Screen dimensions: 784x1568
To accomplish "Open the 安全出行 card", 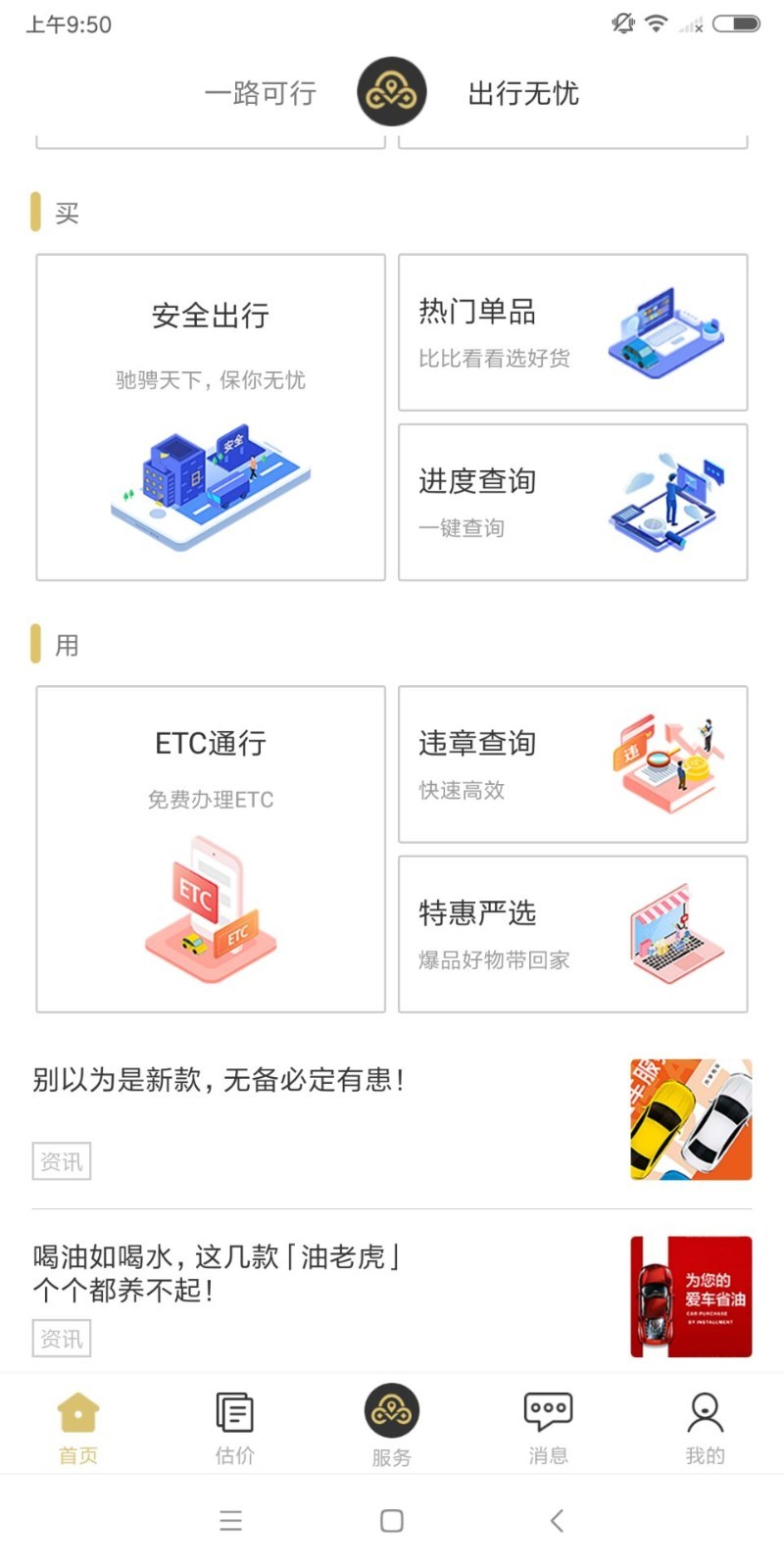I will pyautogui.click(x=211, y=417).
